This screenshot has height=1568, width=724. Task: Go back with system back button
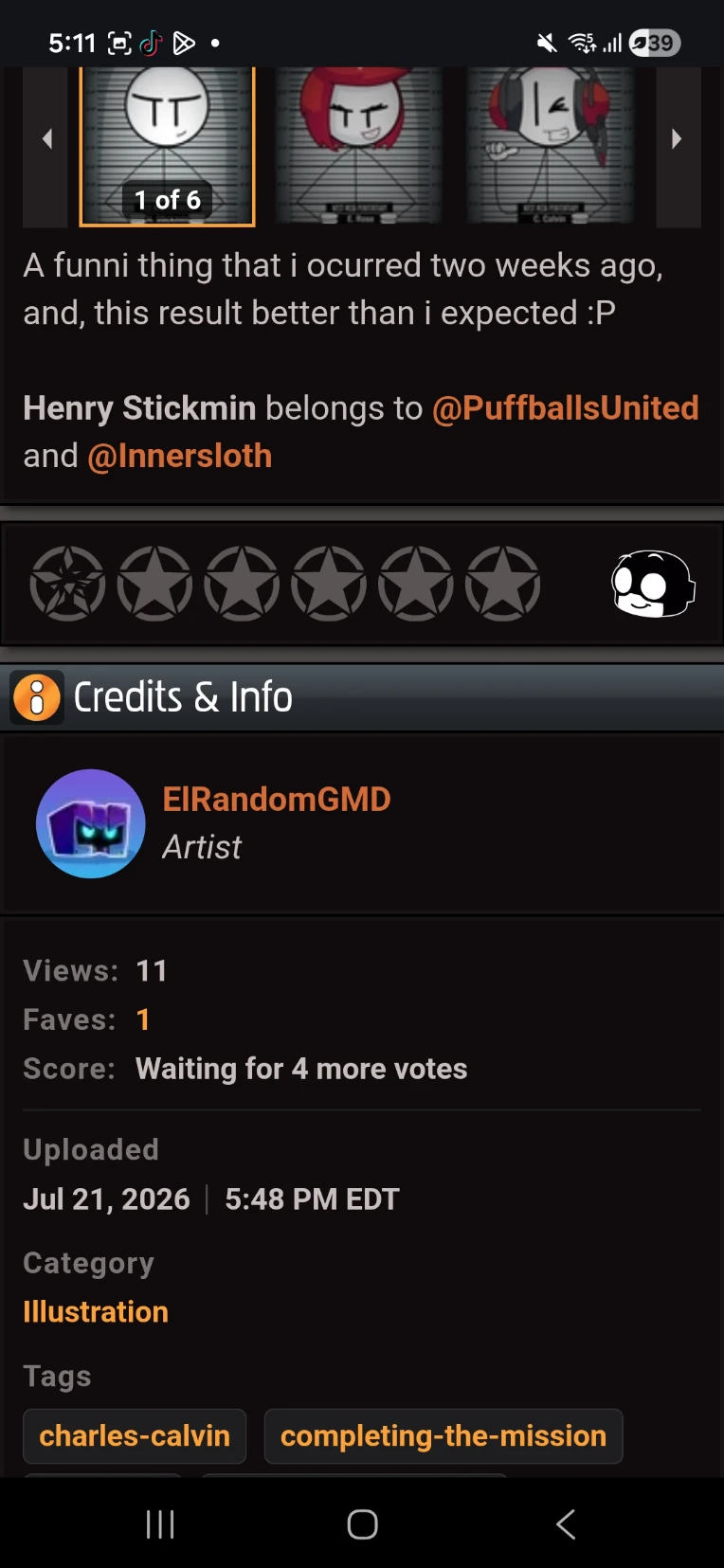tap(566, 1523)
